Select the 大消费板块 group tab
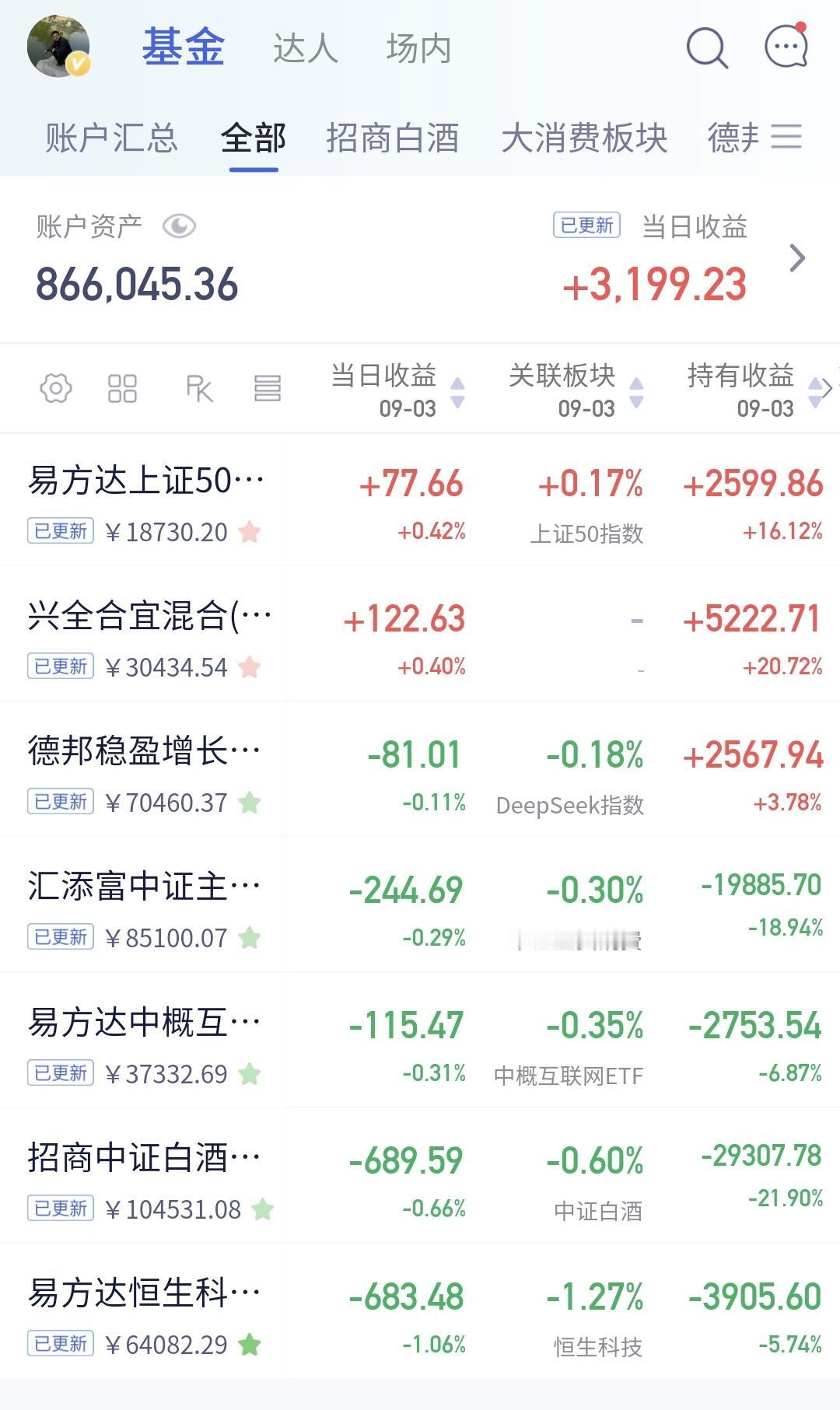This screenshot has width=840, height=1410. (x=584, y=138)
